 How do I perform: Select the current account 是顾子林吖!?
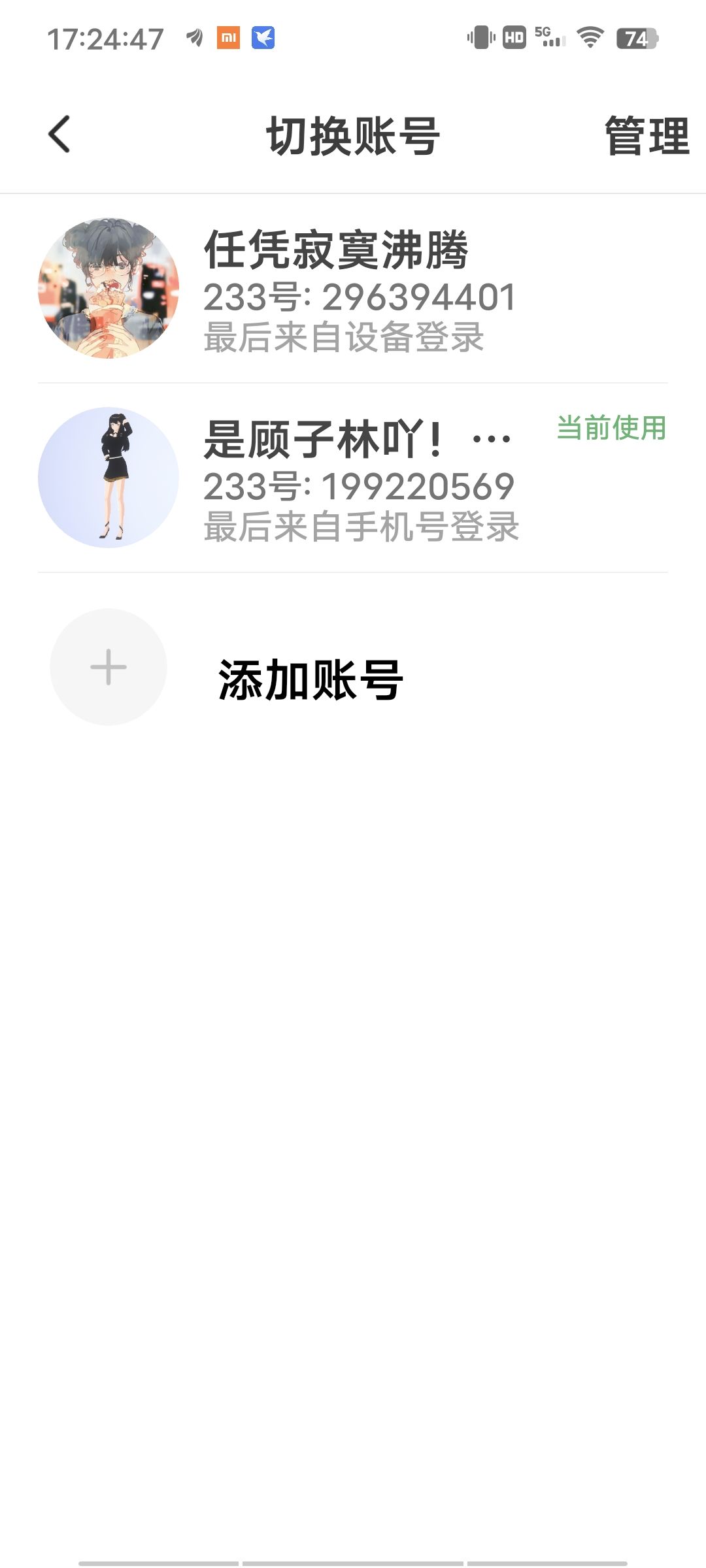[353, 478]
